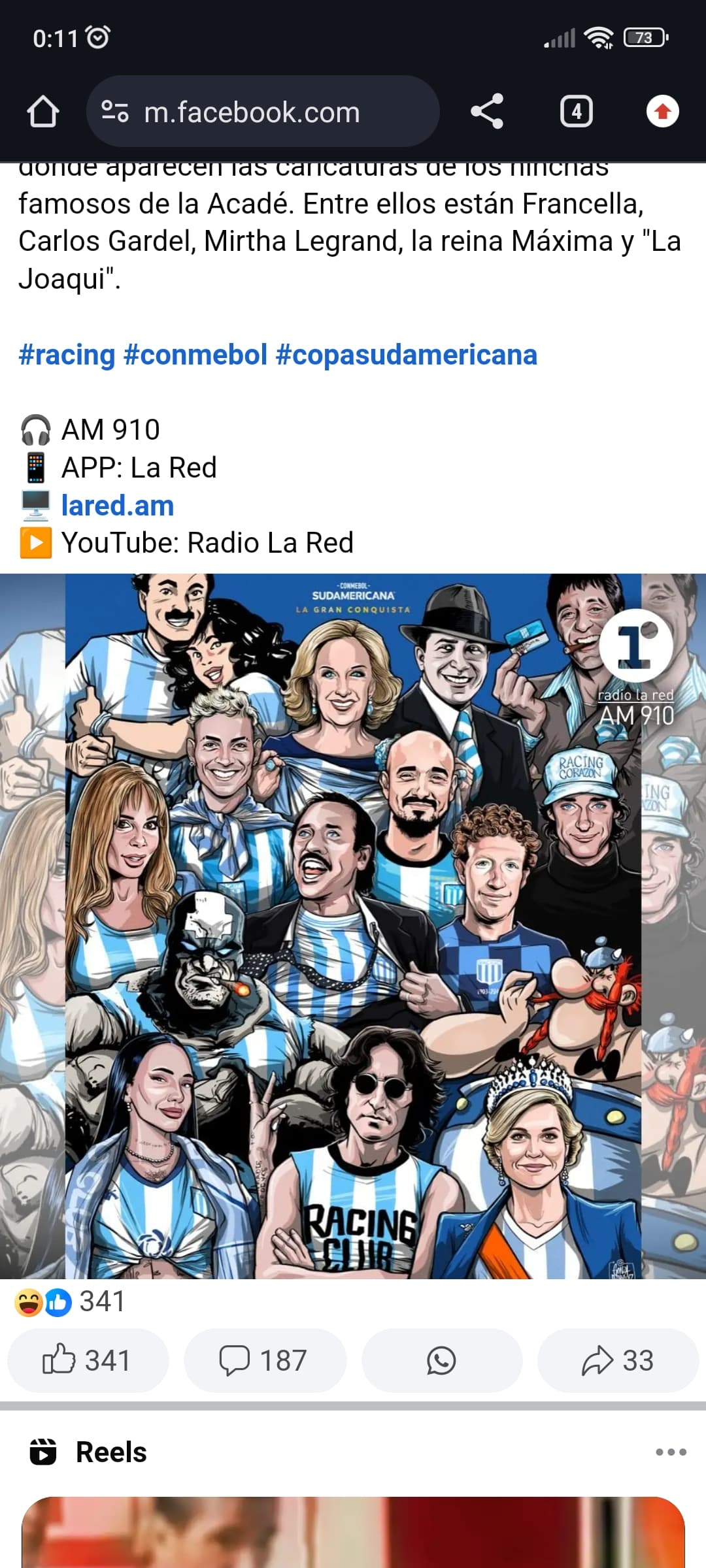The width and height of the screenshot is (706, 1568).
Task: Open the Reels section options menu
Action: click(671, 1452)
